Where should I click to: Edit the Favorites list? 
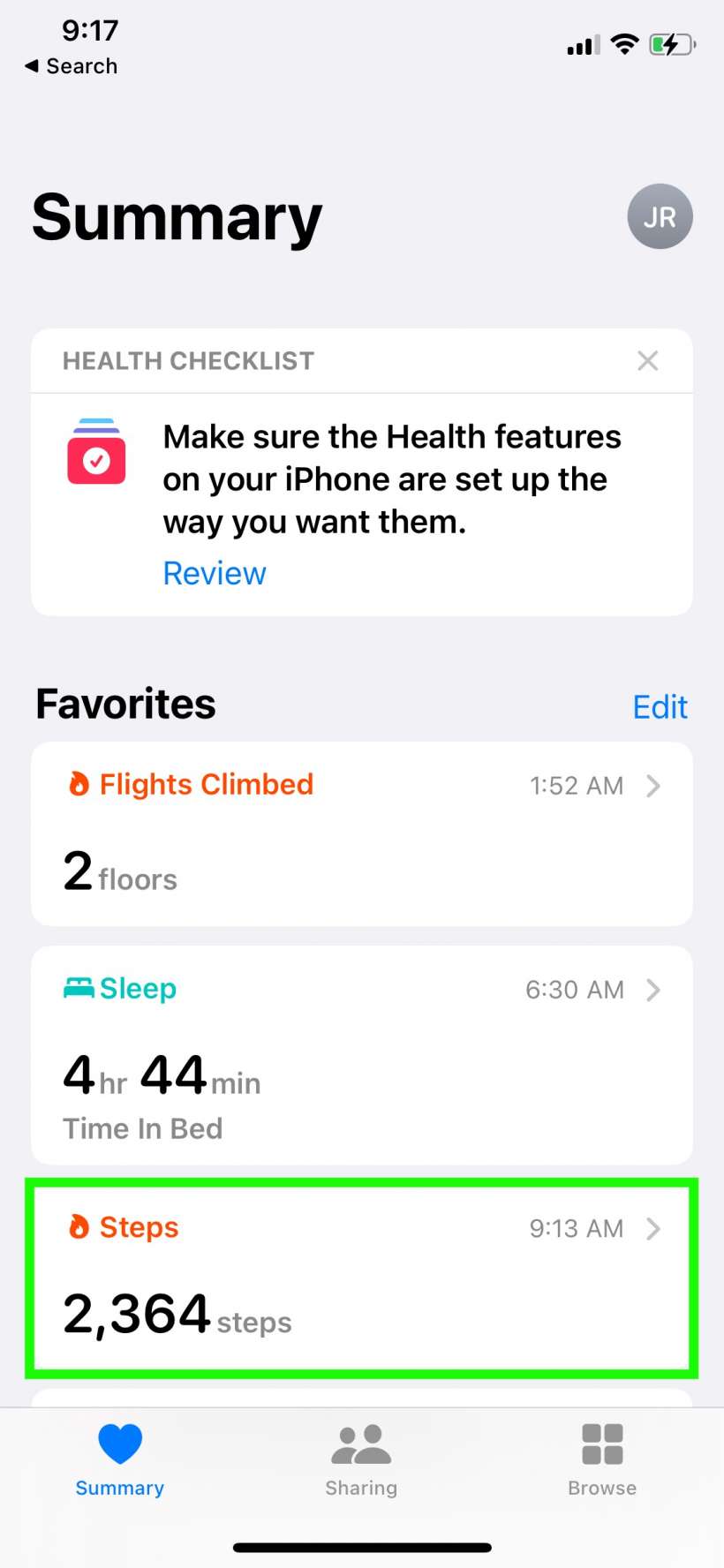(660, 706)
